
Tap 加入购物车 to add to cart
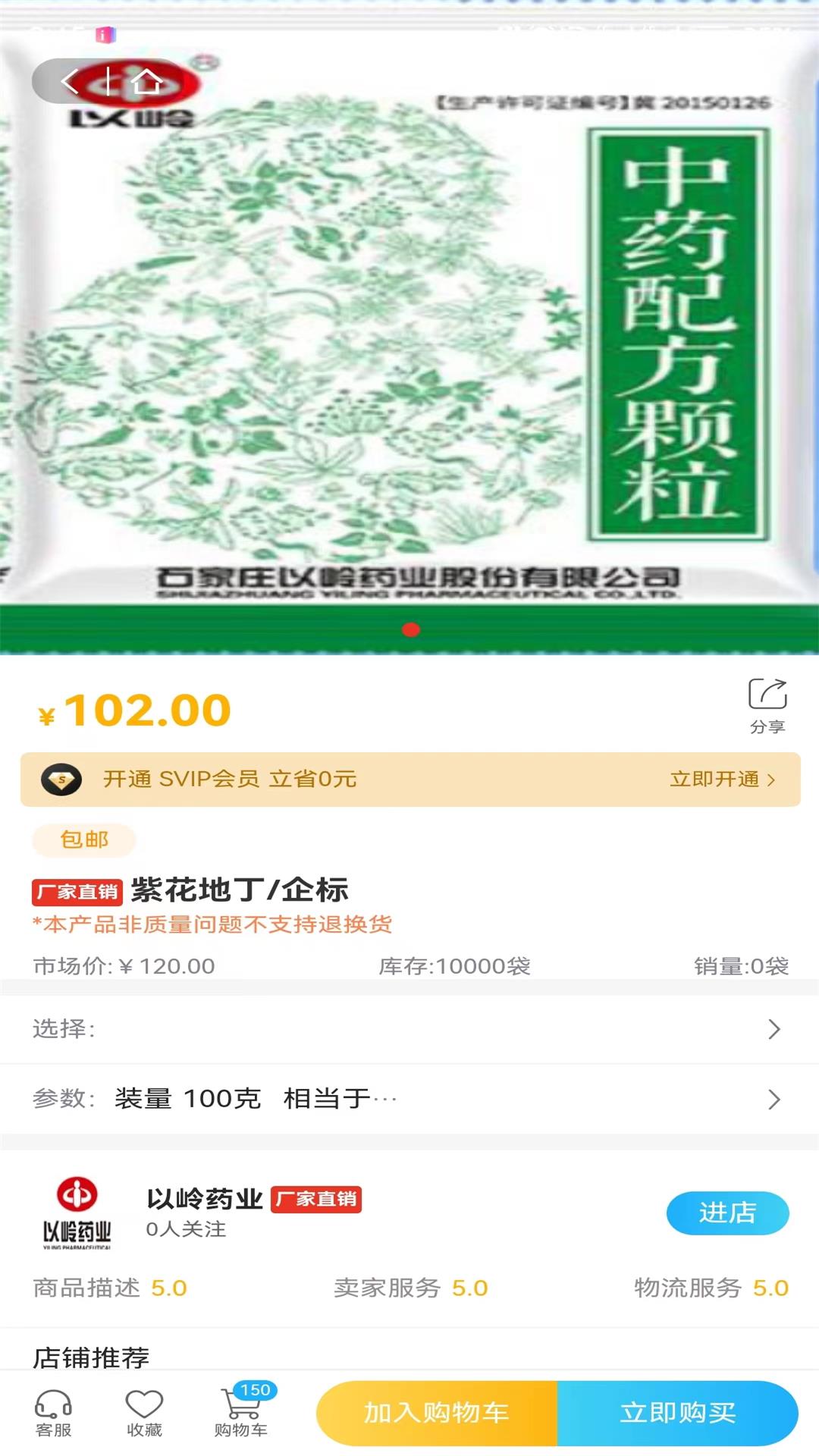pos(437,1413)
